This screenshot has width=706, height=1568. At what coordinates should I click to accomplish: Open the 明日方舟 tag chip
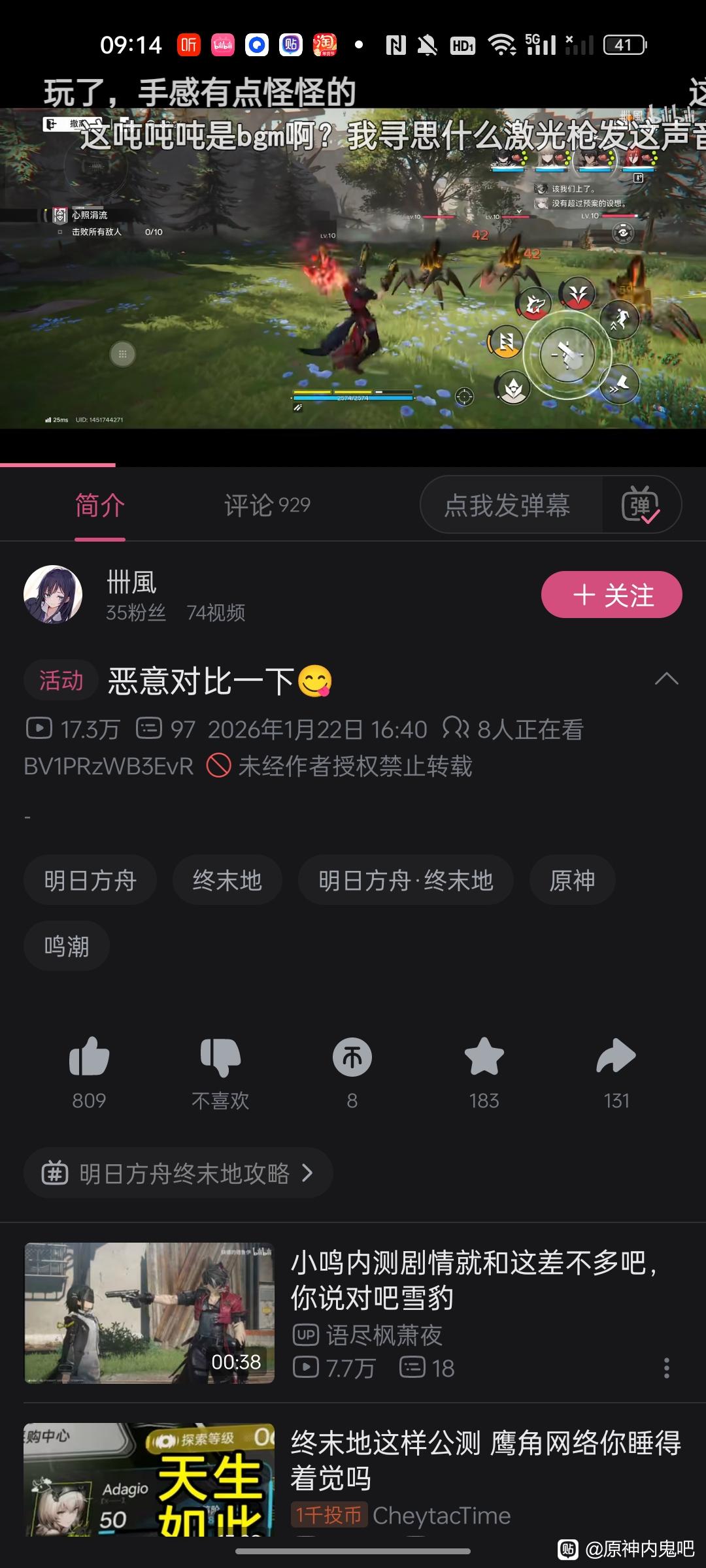click(x=90, y=880)
